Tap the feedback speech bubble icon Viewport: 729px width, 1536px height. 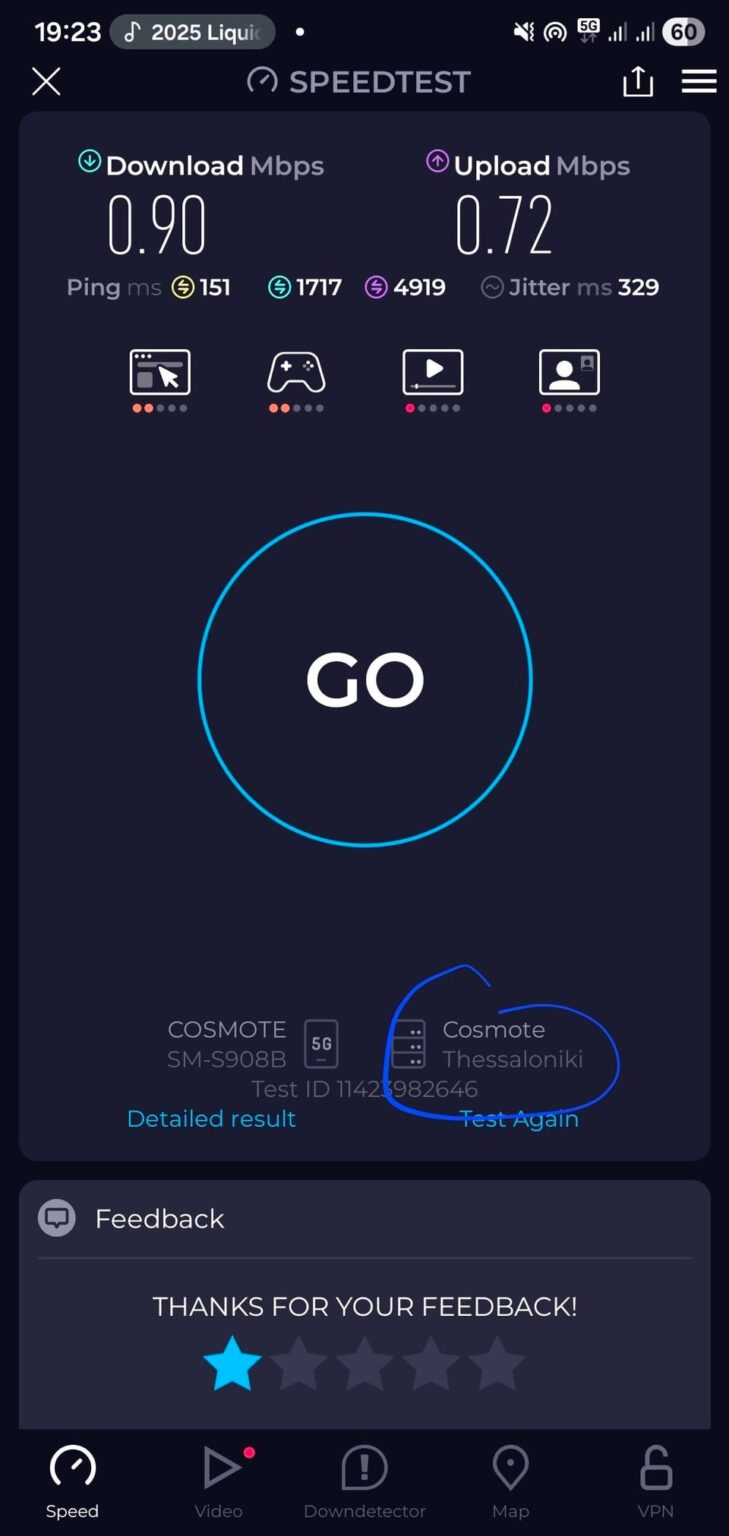pos(56,1218)
